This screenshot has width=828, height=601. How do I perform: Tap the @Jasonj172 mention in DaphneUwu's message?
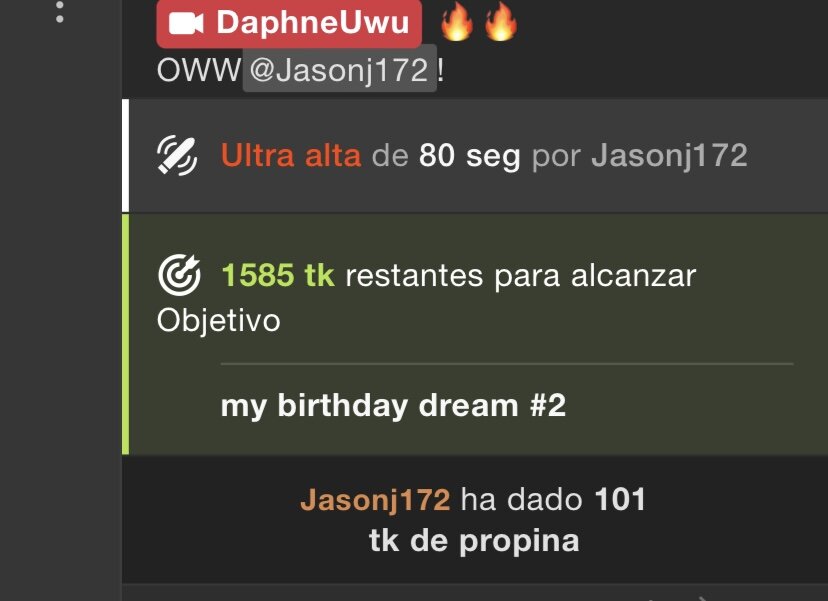tap(339, 72)
